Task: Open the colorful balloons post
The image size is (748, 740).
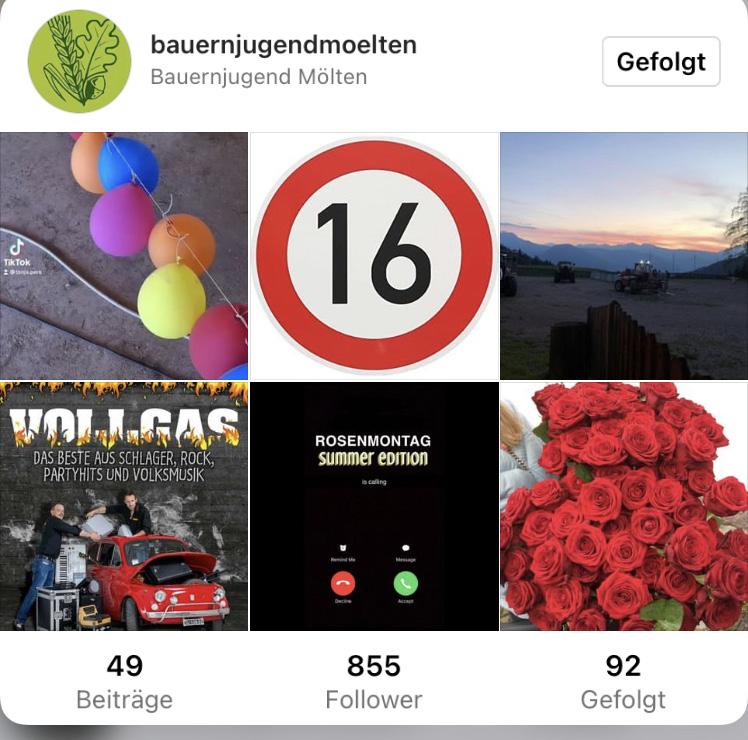Action: (x=124, y=256)
